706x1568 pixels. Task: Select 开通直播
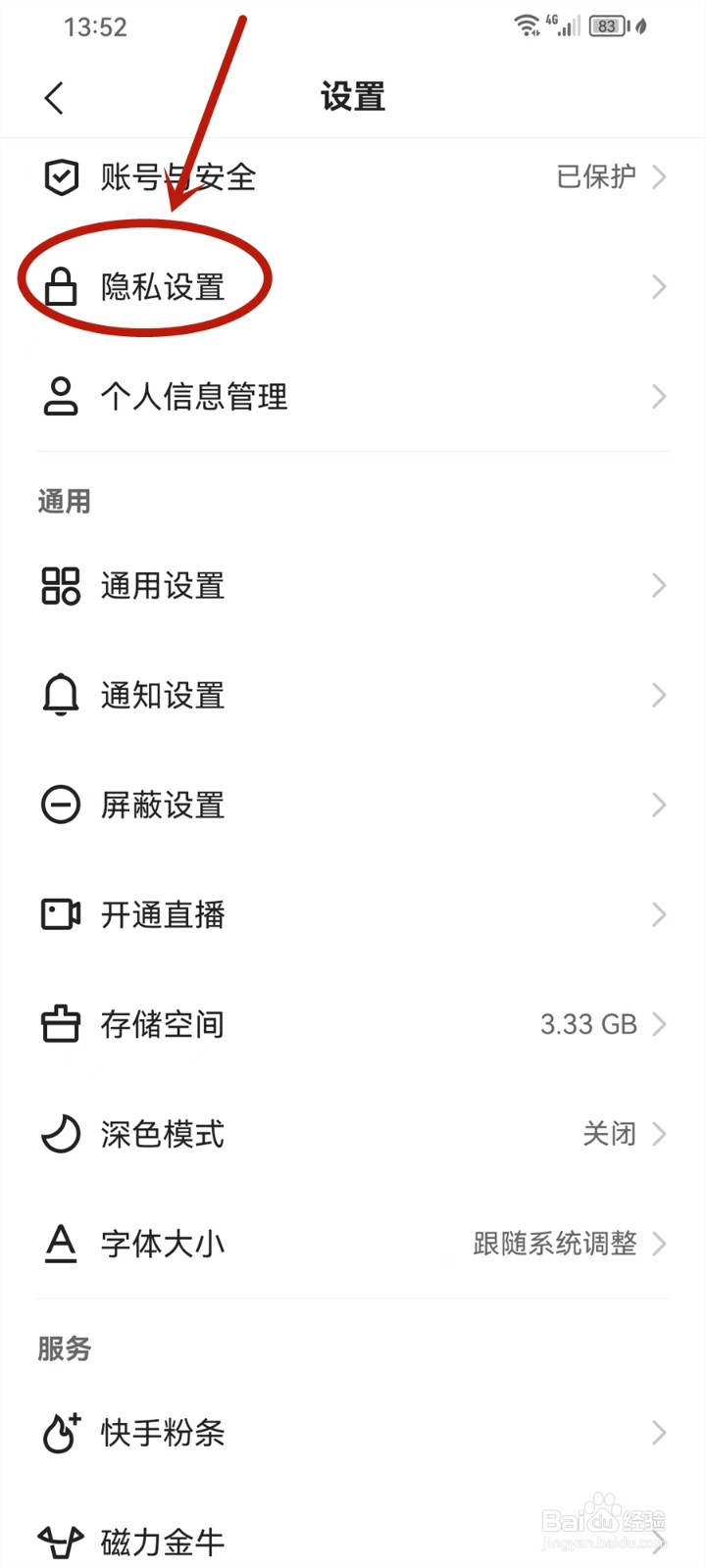[353, 915]
